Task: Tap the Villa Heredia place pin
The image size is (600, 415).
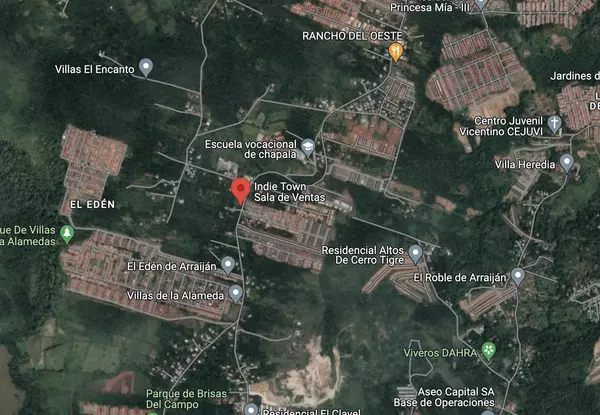Action: point(567,162)
